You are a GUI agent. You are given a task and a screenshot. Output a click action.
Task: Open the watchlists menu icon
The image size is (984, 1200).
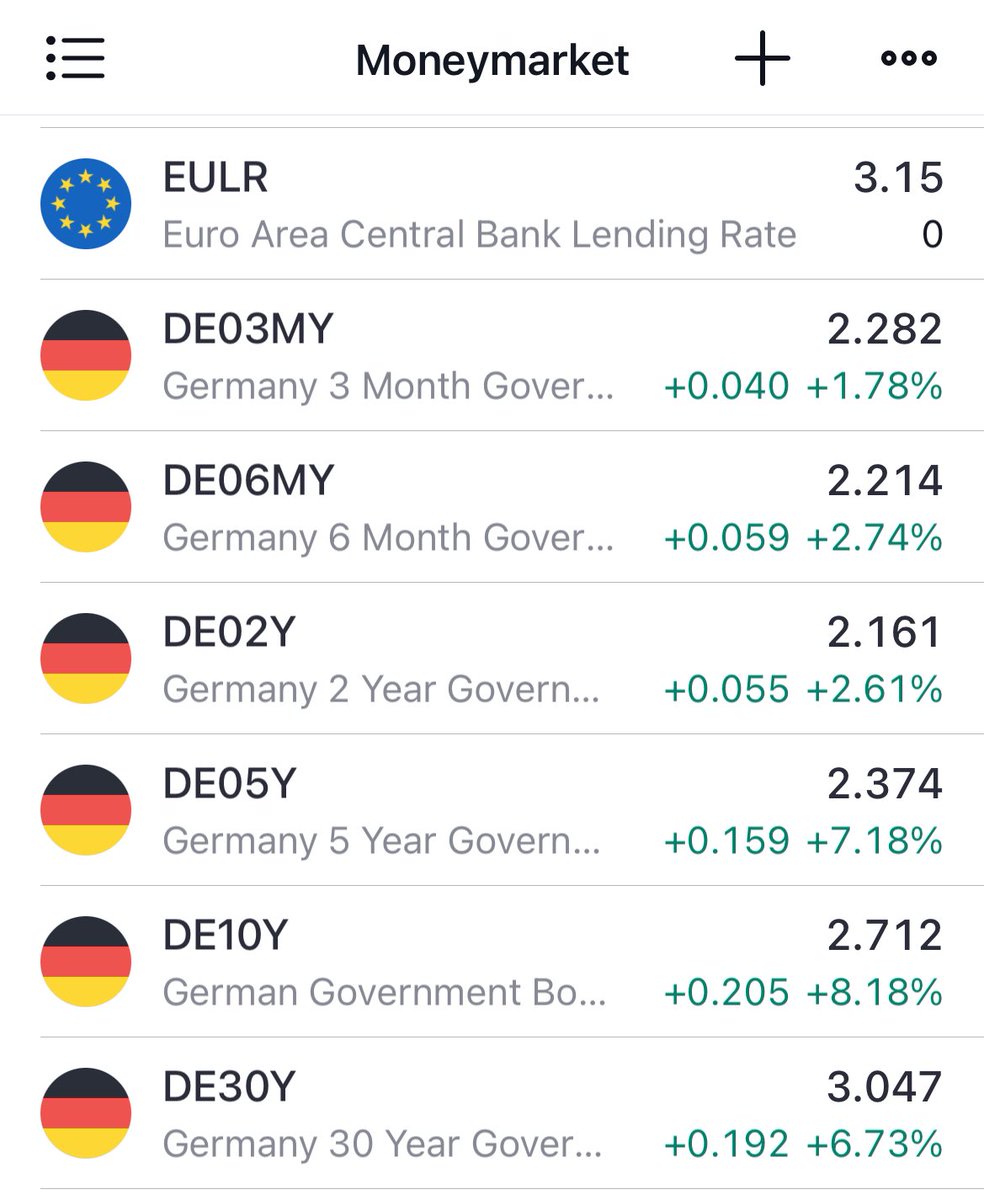click(75, 59)
